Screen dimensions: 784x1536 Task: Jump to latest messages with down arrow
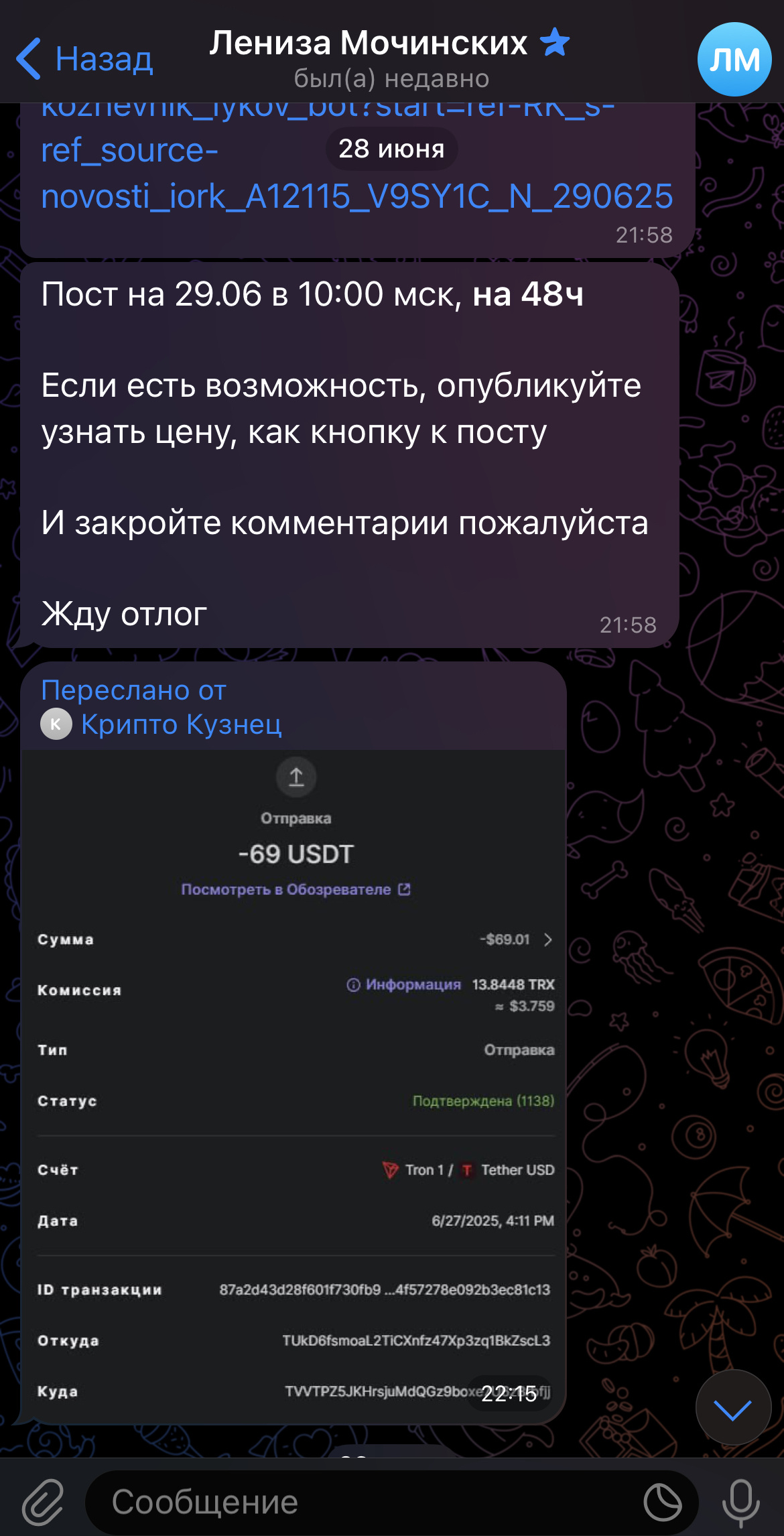tap(733, 1407)
